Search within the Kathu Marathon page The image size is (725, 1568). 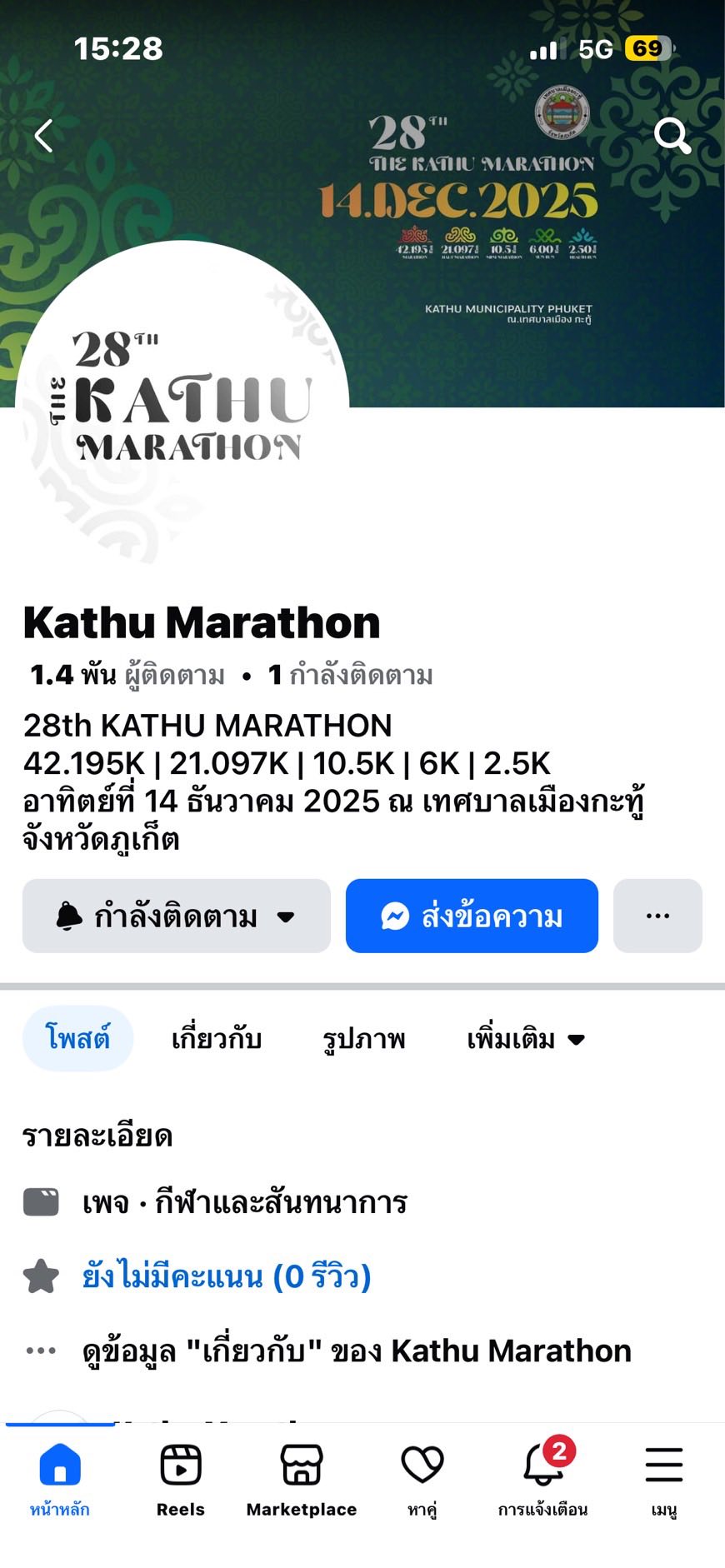pyautogui.click(x=672, y=135)
